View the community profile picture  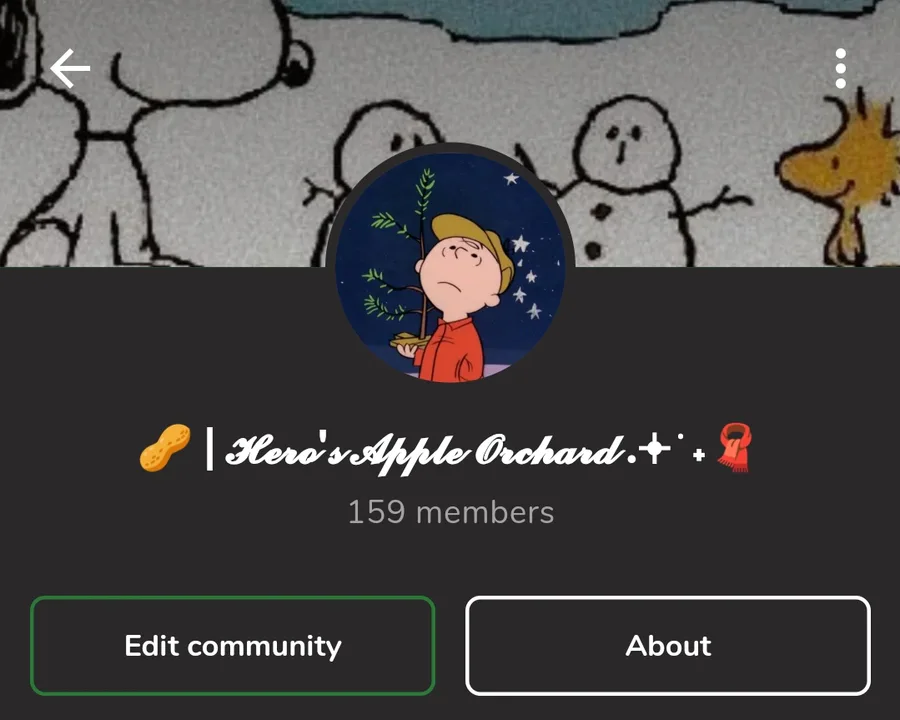450,267
